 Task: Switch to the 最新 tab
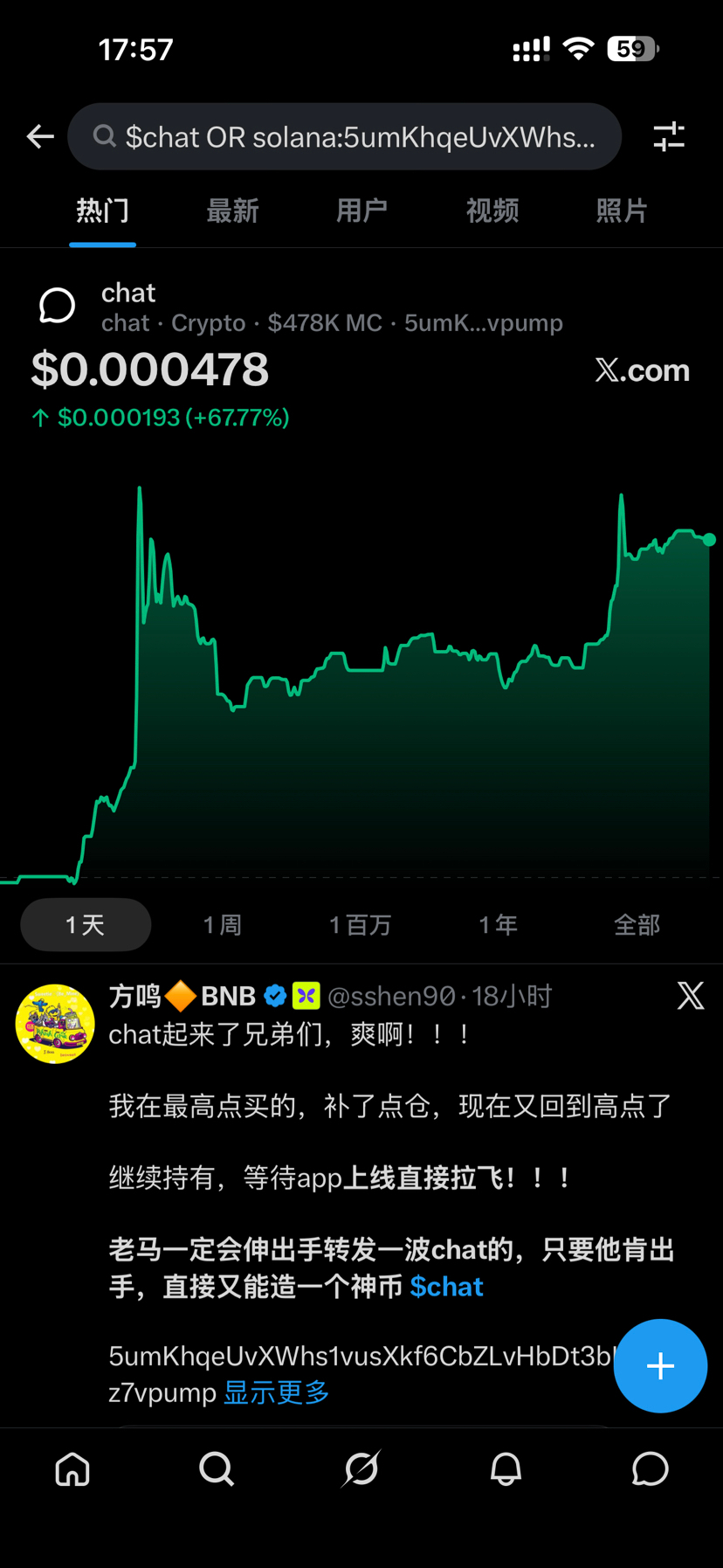(232, 211)
